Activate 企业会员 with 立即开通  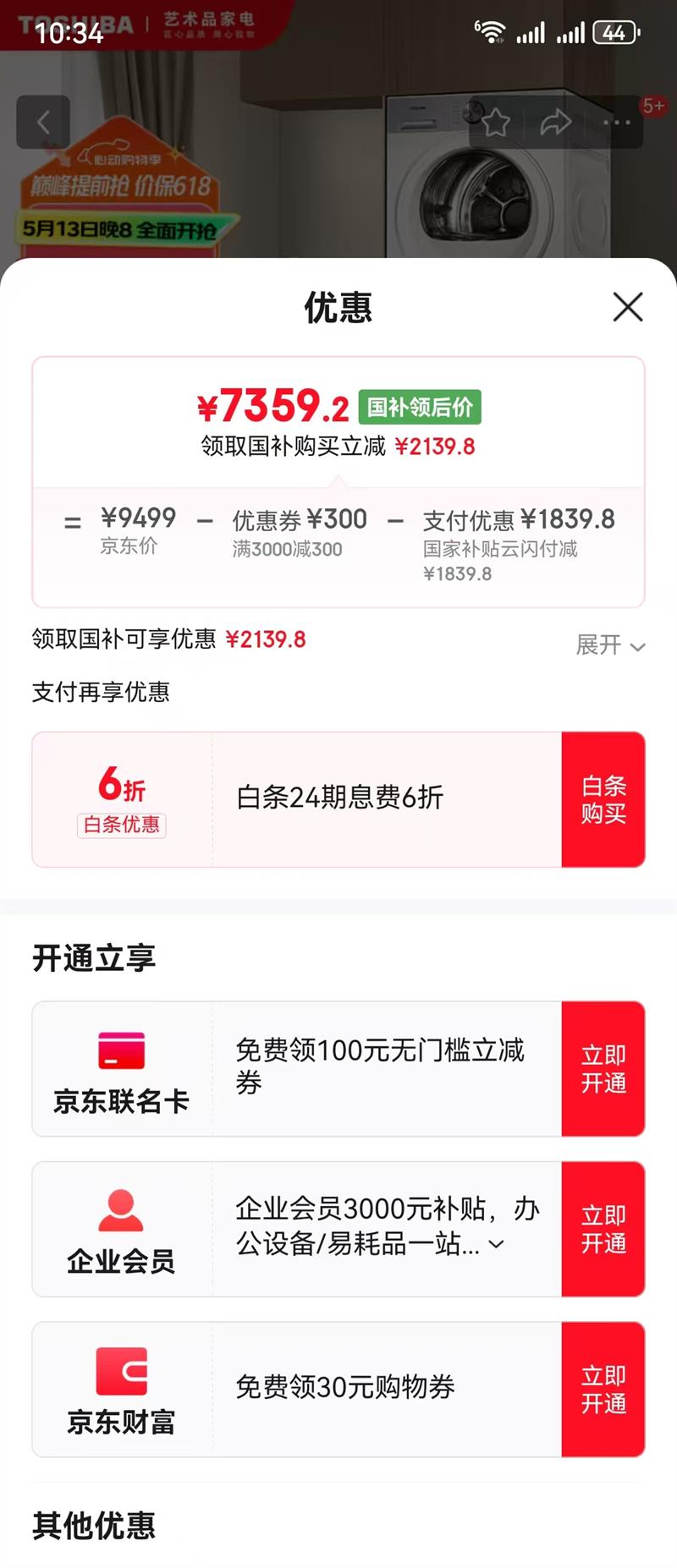[x=603, y=1229]
